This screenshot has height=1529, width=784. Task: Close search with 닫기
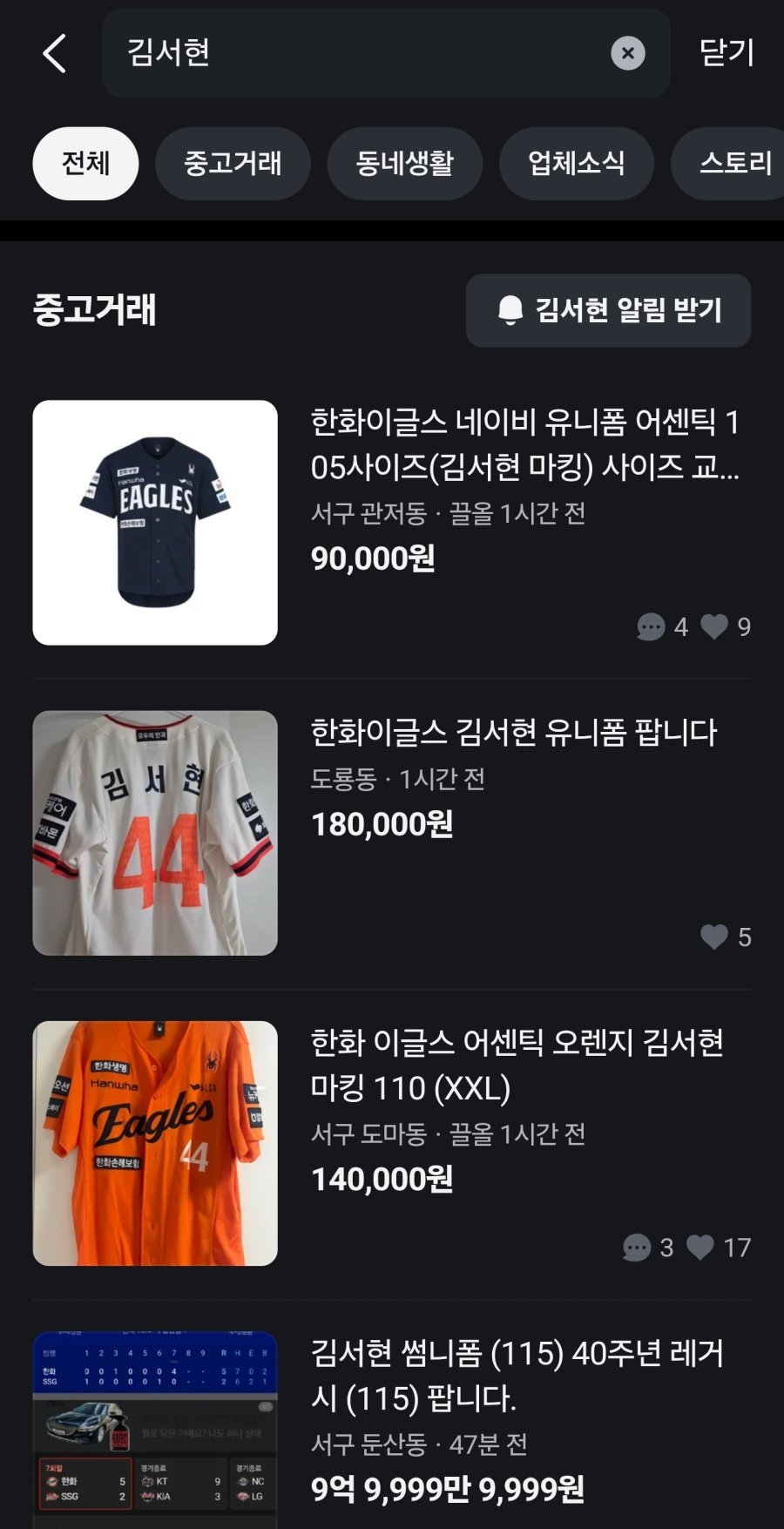pos(727,53)
